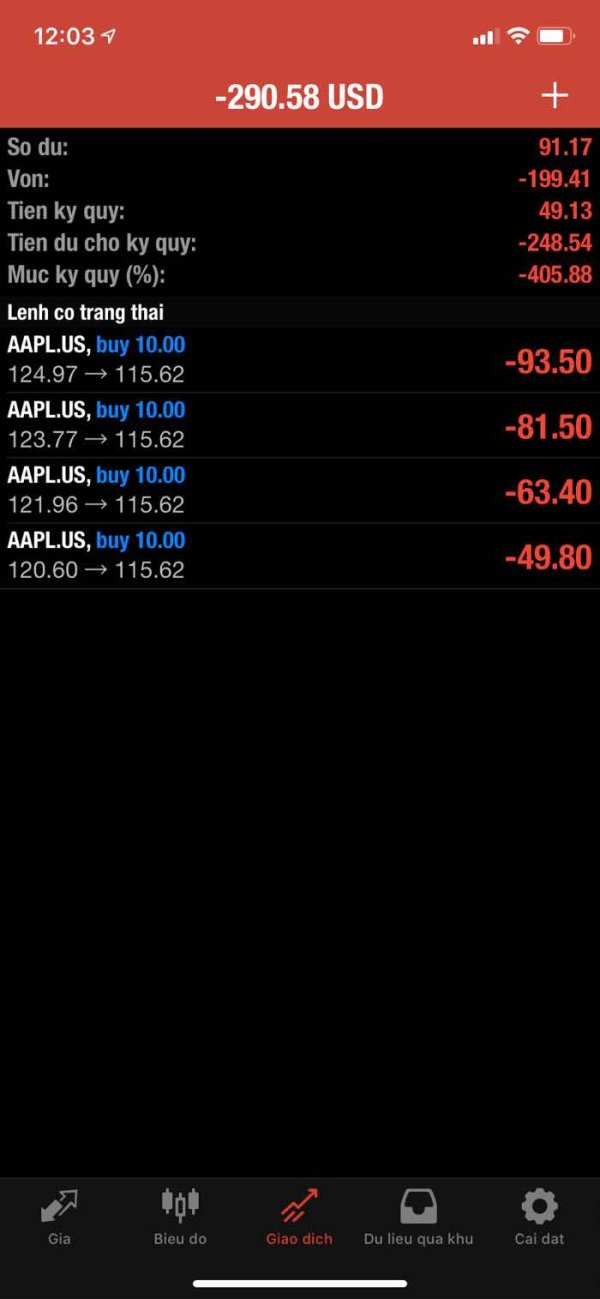The width and height of the screenshot is (600, 1299).
Task: Open the AAPL.US position opened at 124.97
Action: 300,360
